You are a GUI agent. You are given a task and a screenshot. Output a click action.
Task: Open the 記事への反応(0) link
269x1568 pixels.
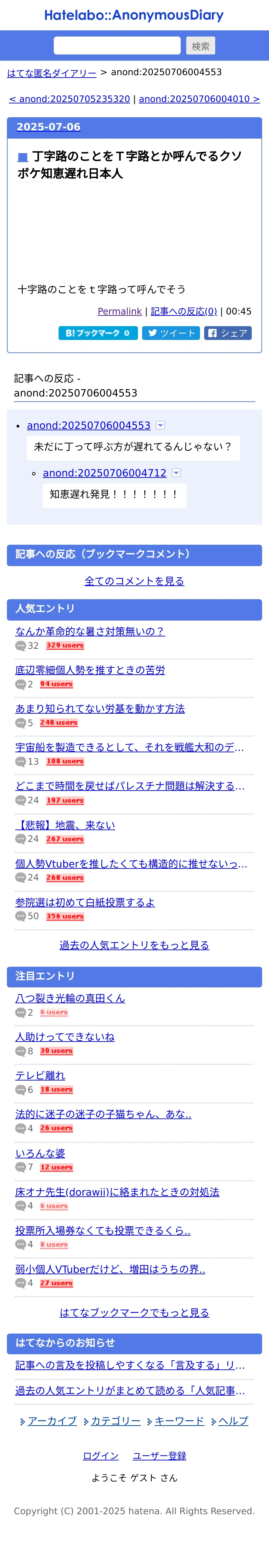(183, 312)
